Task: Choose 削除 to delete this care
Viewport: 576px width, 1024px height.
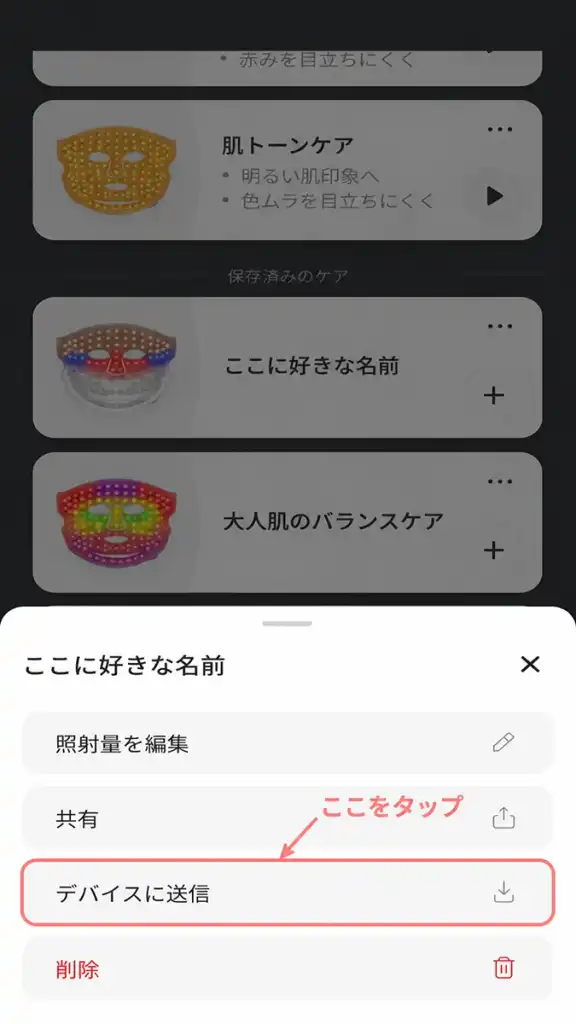Action: click(x=287, y=968)
